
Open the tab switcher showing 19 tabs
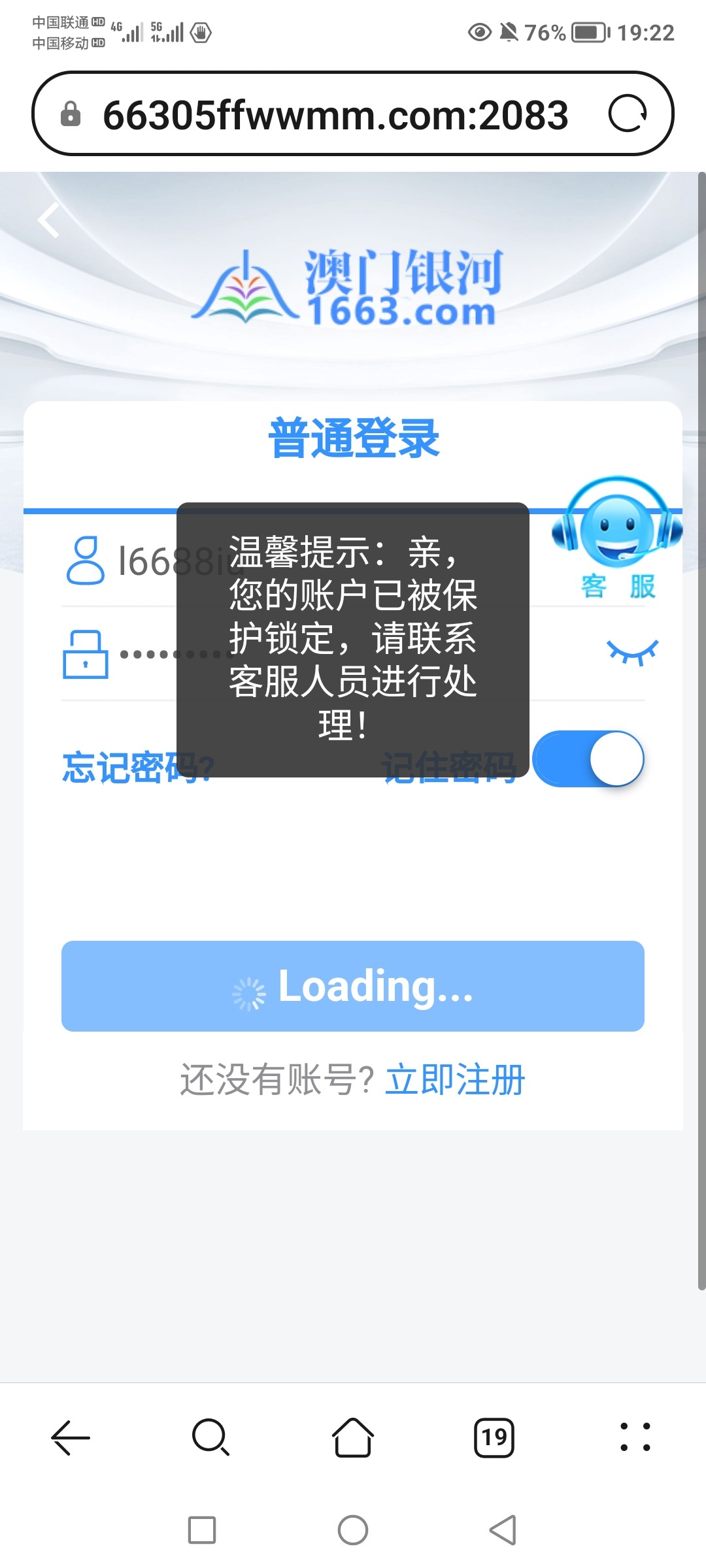coord(494,1437)
